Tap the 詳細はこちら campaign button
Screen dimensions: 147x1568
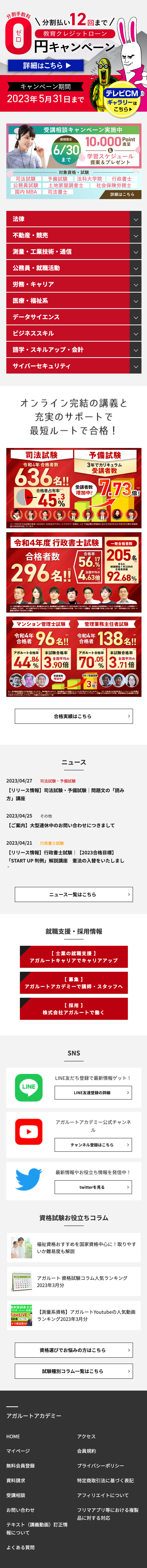(x=43, y=65)
